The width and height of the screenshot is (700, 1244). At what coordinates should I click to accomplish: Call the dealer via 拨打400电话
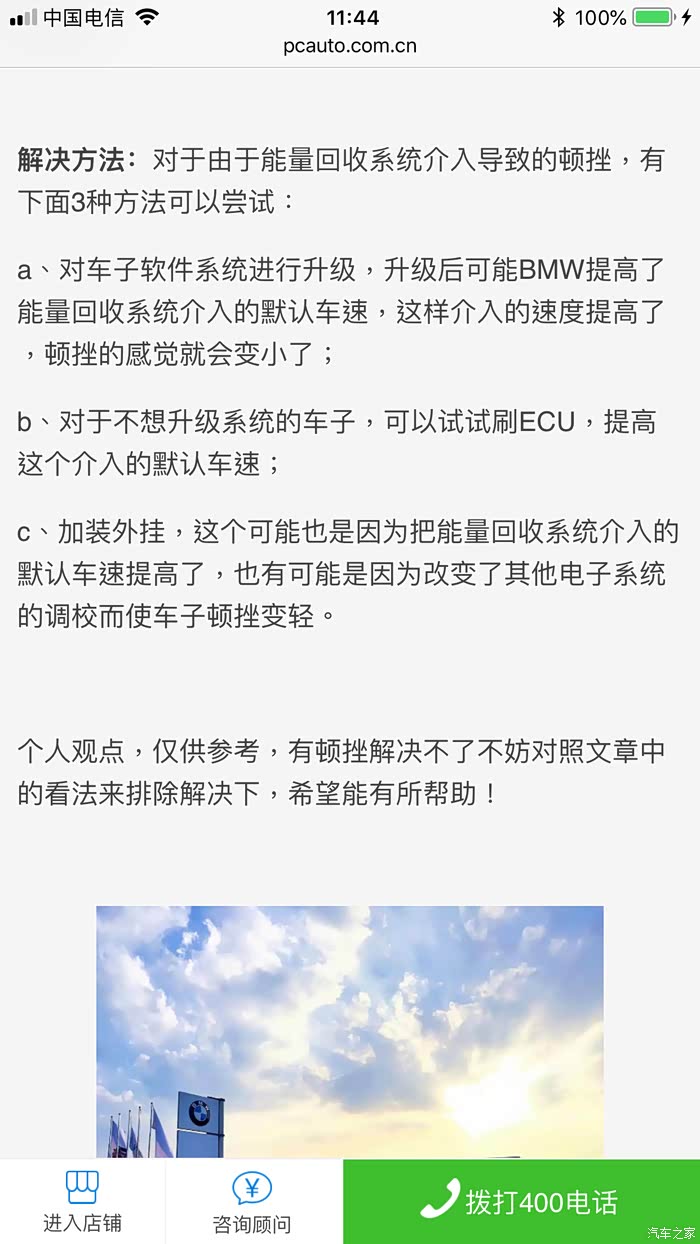521,1201
